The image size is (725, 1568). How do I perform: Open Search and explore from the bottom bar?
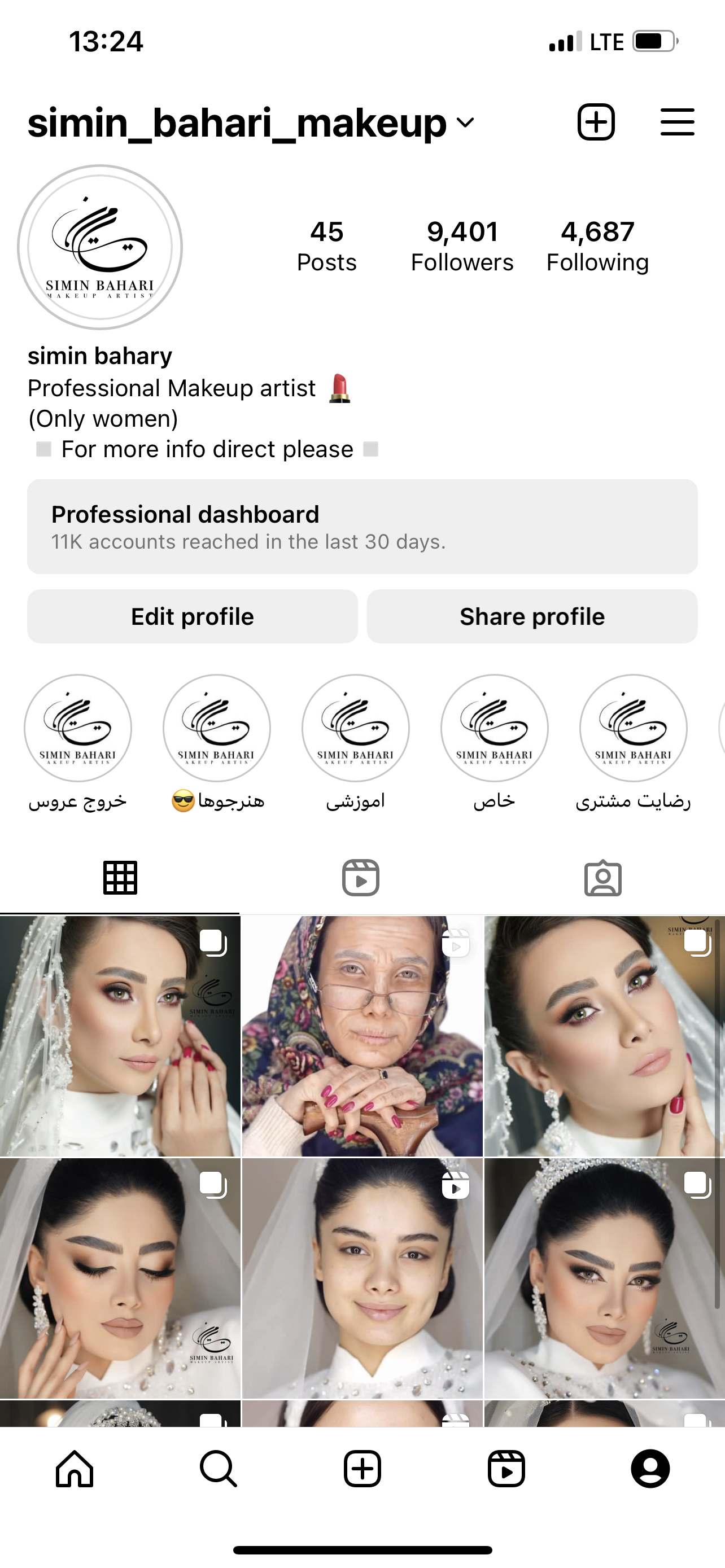pyautogui.click(x=218, y=1468)
